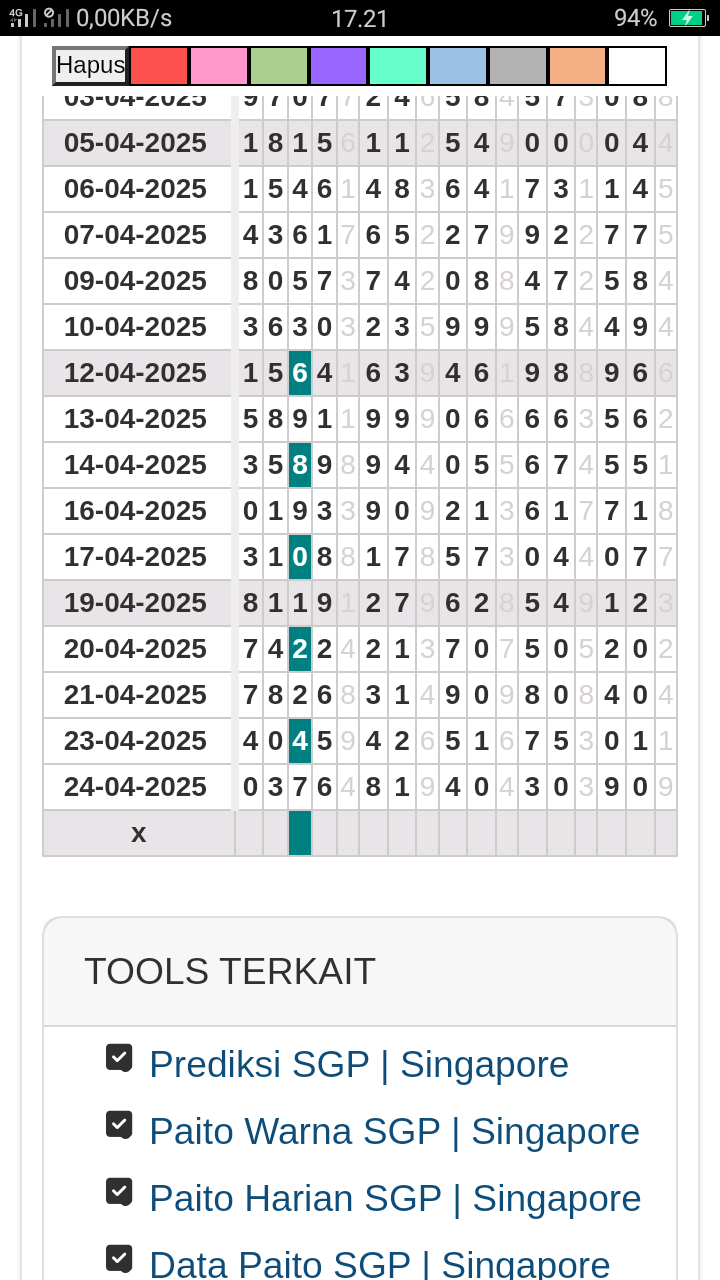
Task: Go to Paito Harian SGP | Singapore
Action: tap(395, 1198)
